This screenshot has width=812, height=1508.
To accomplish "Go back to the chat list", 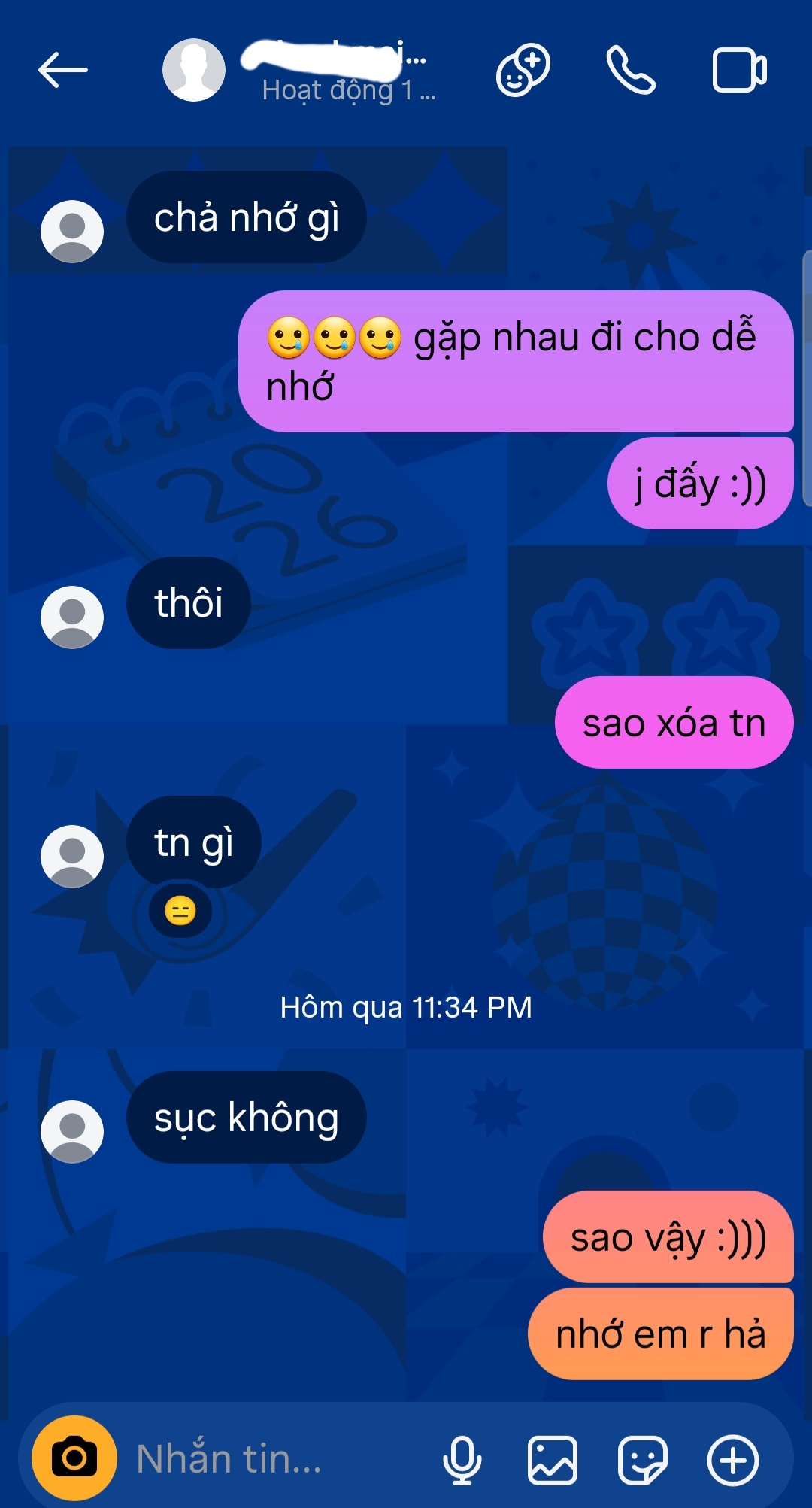I will click(62, 71).
